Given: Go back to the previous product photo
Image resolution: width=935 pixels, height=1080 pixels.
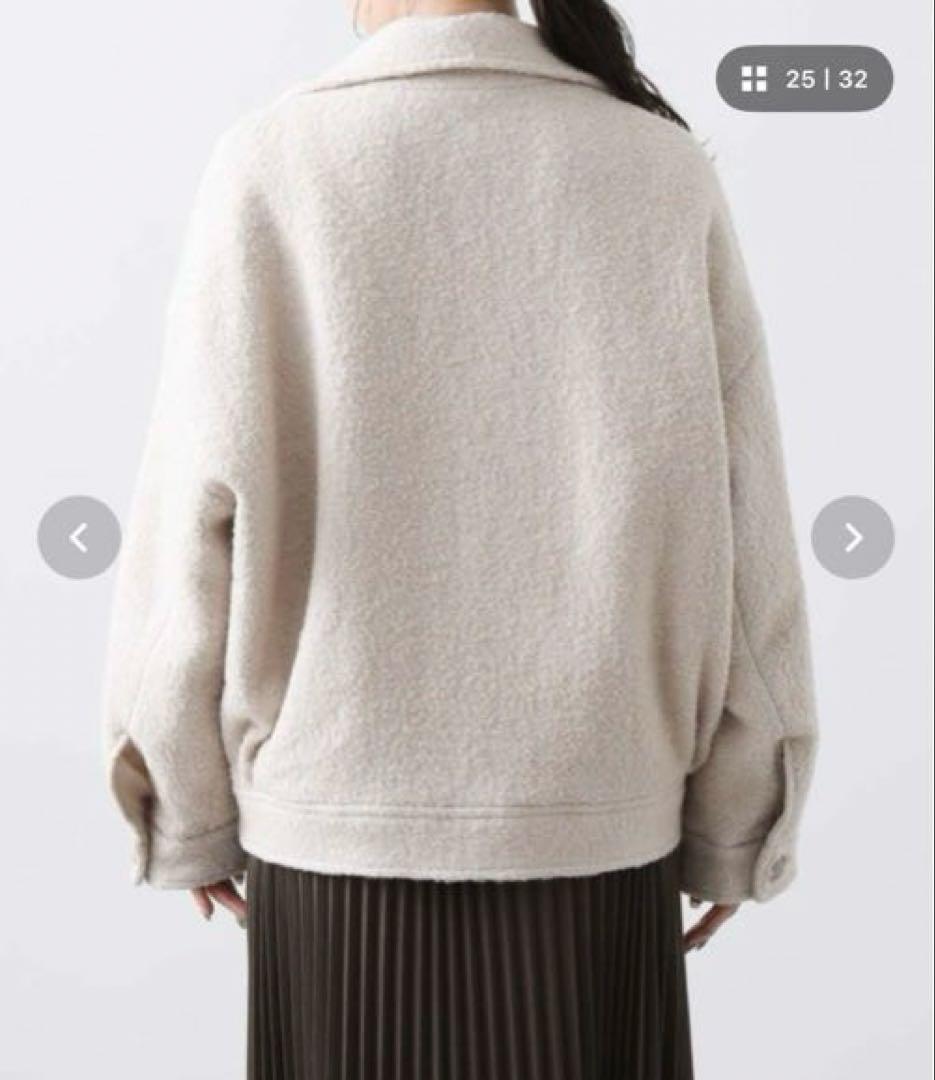Looking at the screenshot, I should coord(79,538).
